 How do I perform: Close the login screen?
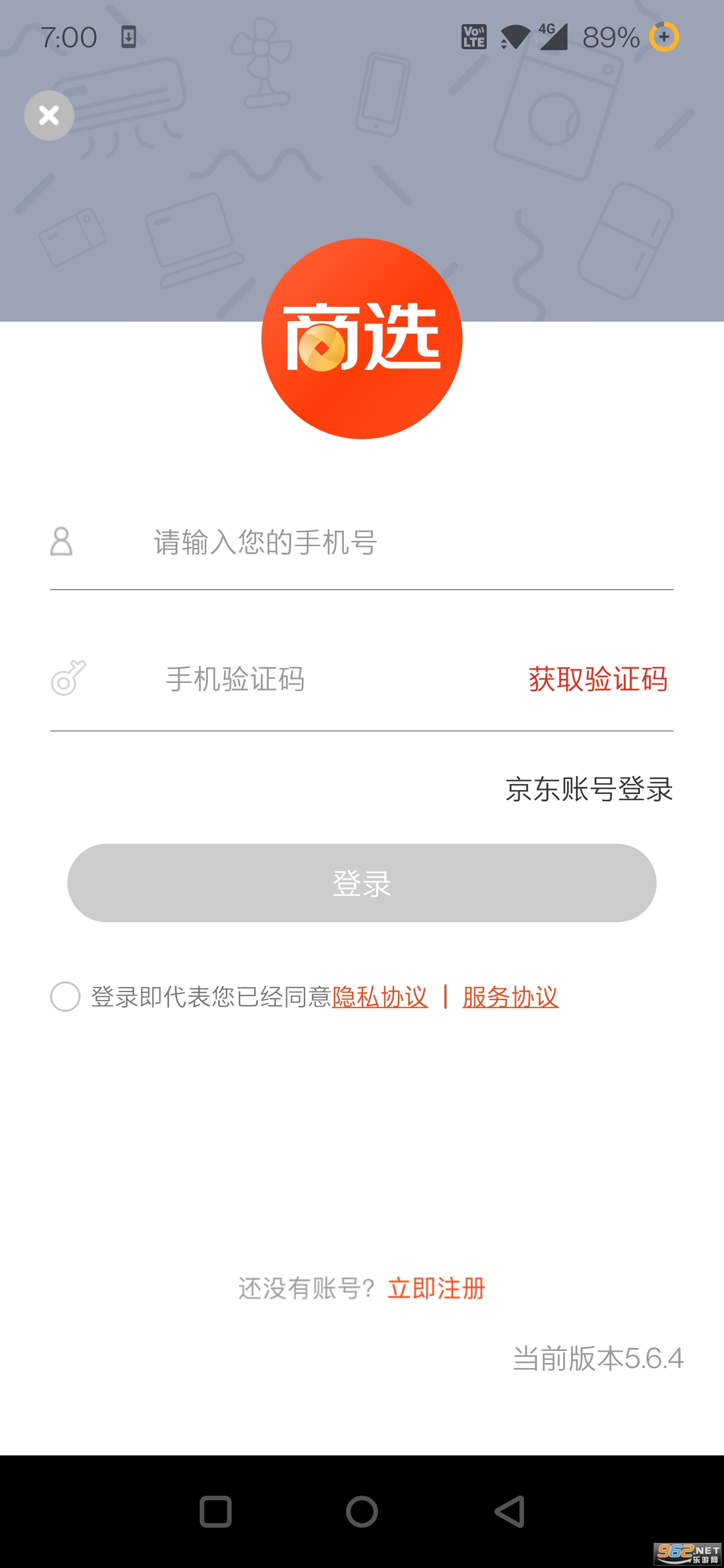click(49, 115)
